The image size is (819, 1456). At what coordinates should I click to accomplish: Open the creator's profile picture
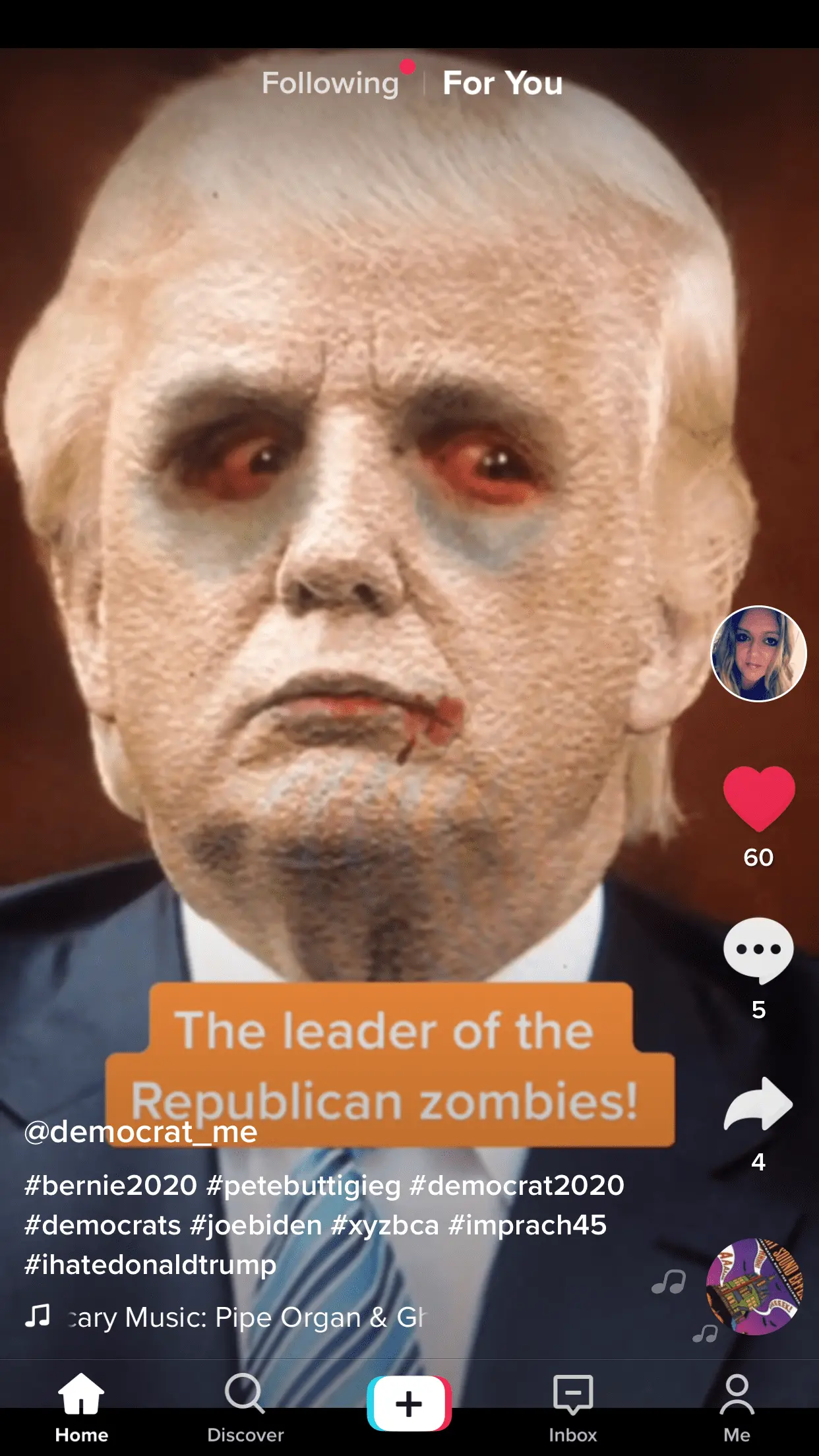758,653
